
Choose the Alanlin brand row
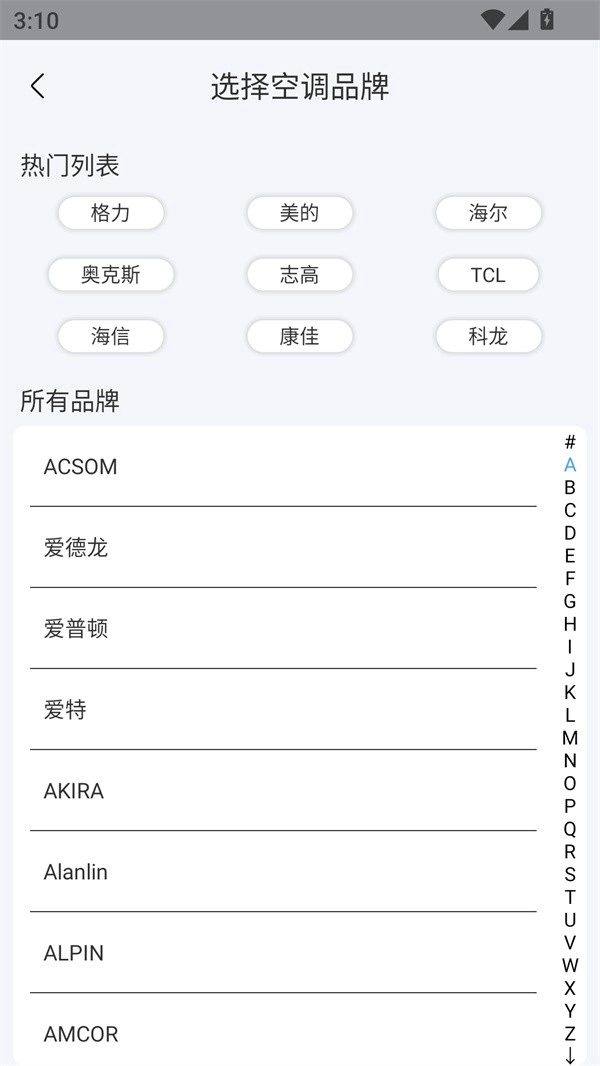pyautogui.click(x=283, y=872)
